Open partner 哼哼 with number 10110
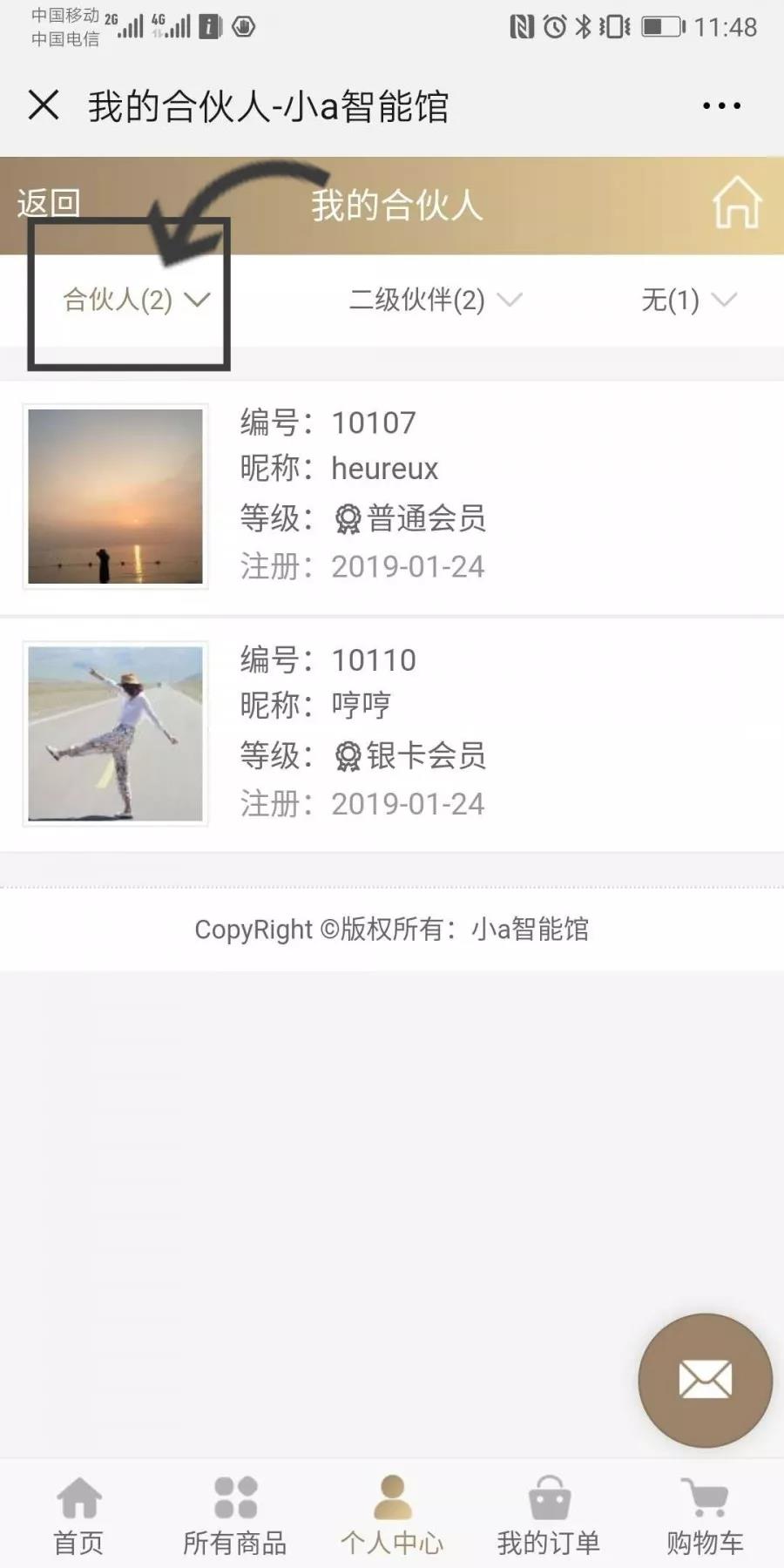 [392, 733]
